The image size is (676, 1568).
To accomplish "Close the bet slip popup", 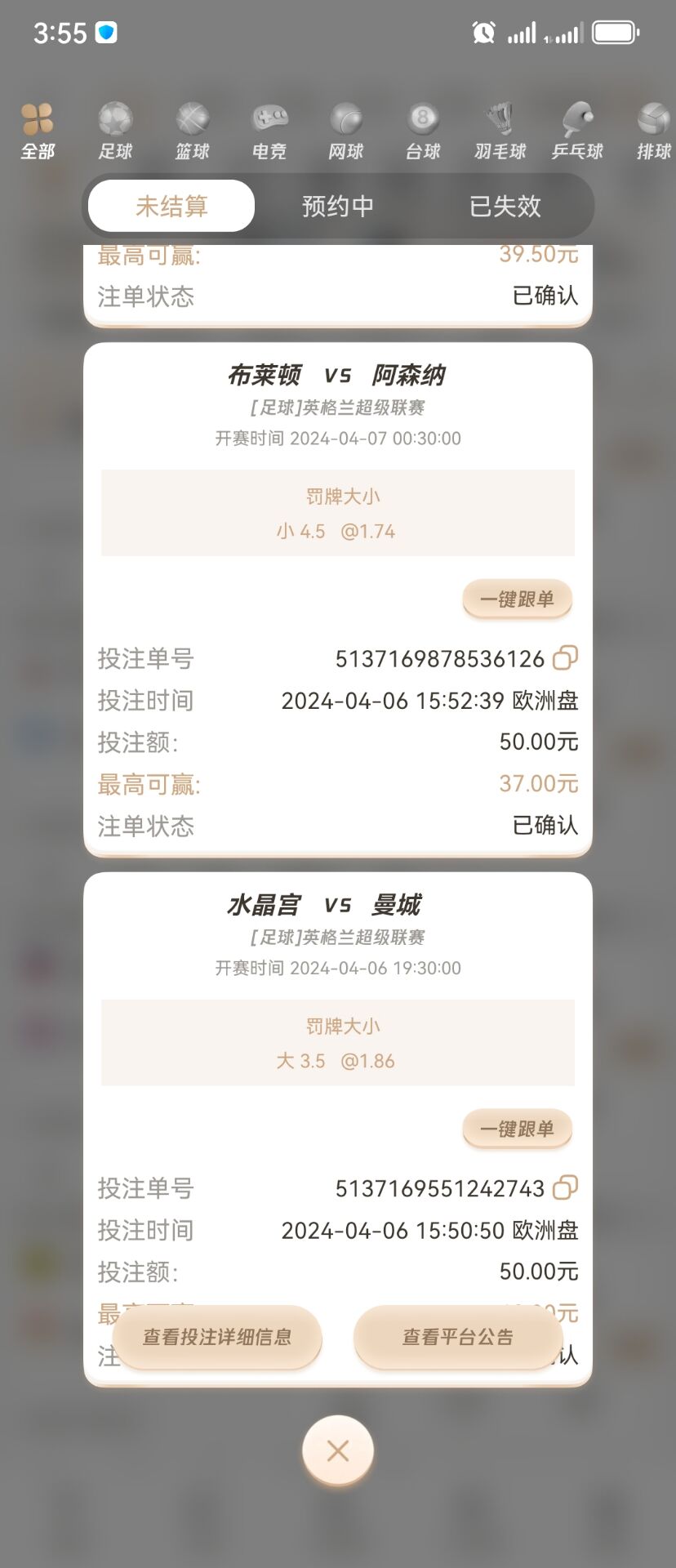I will (x=338, y=1450).
